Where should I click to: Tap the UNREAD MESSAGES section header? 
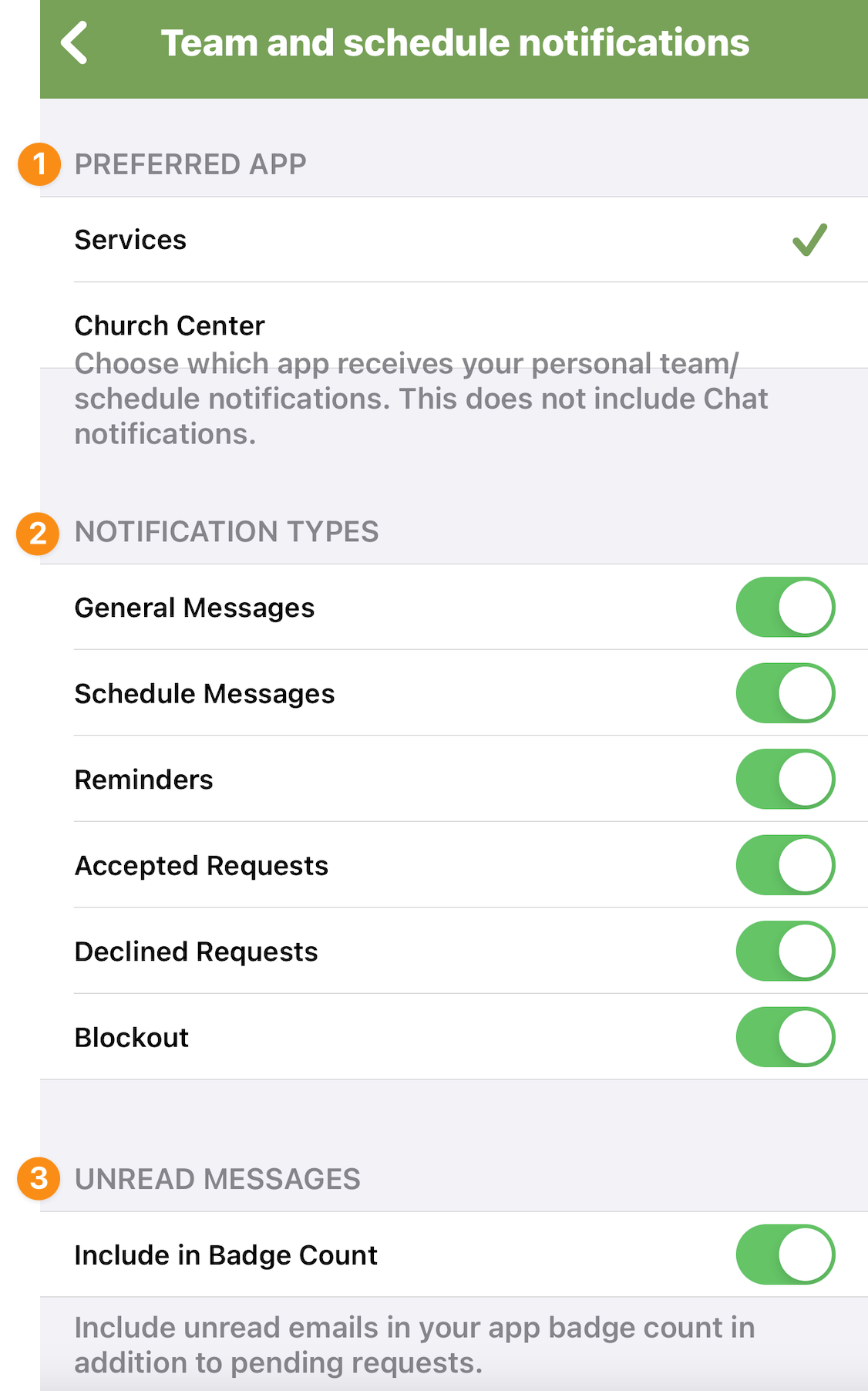click(x=216, y=1178)
